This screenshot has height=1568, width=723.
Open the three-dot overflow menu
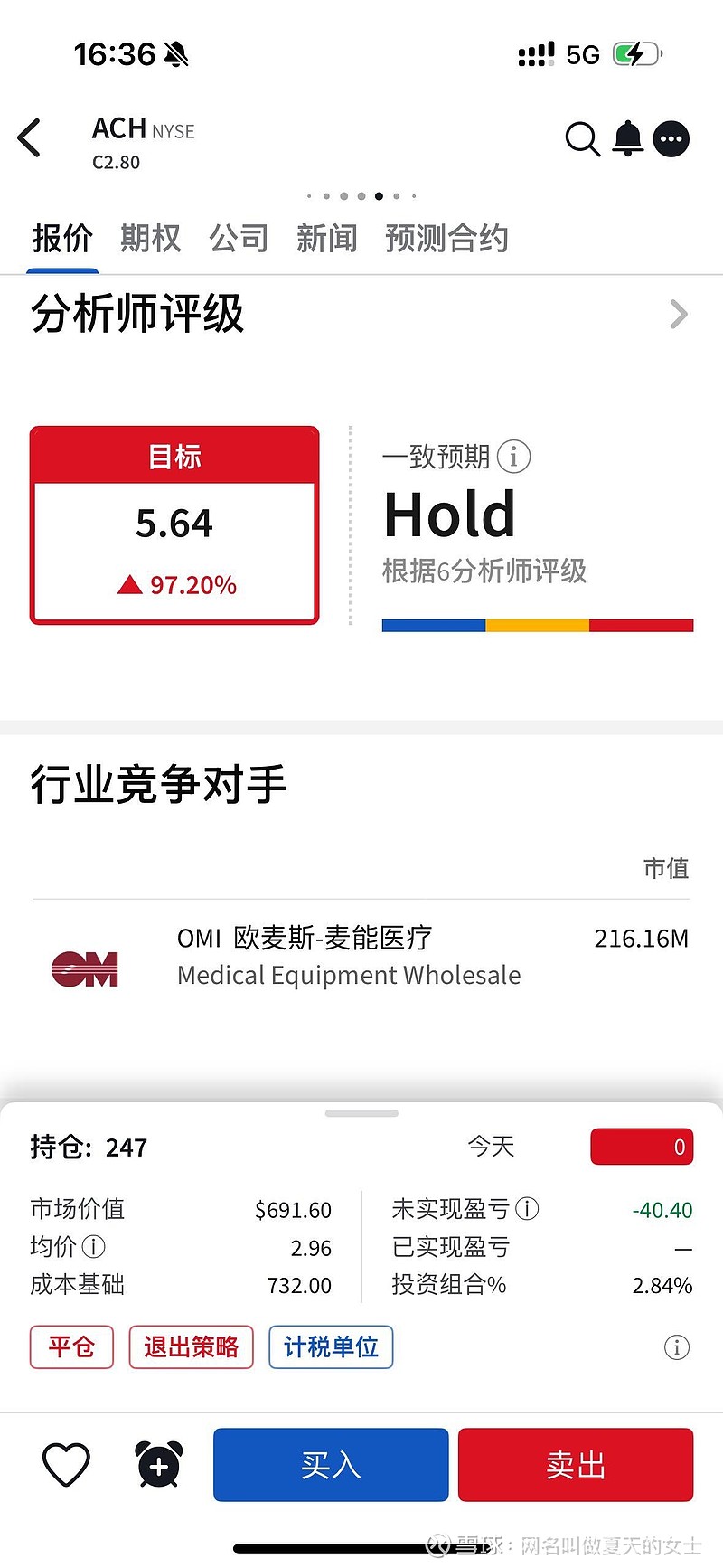coord(671,139)
